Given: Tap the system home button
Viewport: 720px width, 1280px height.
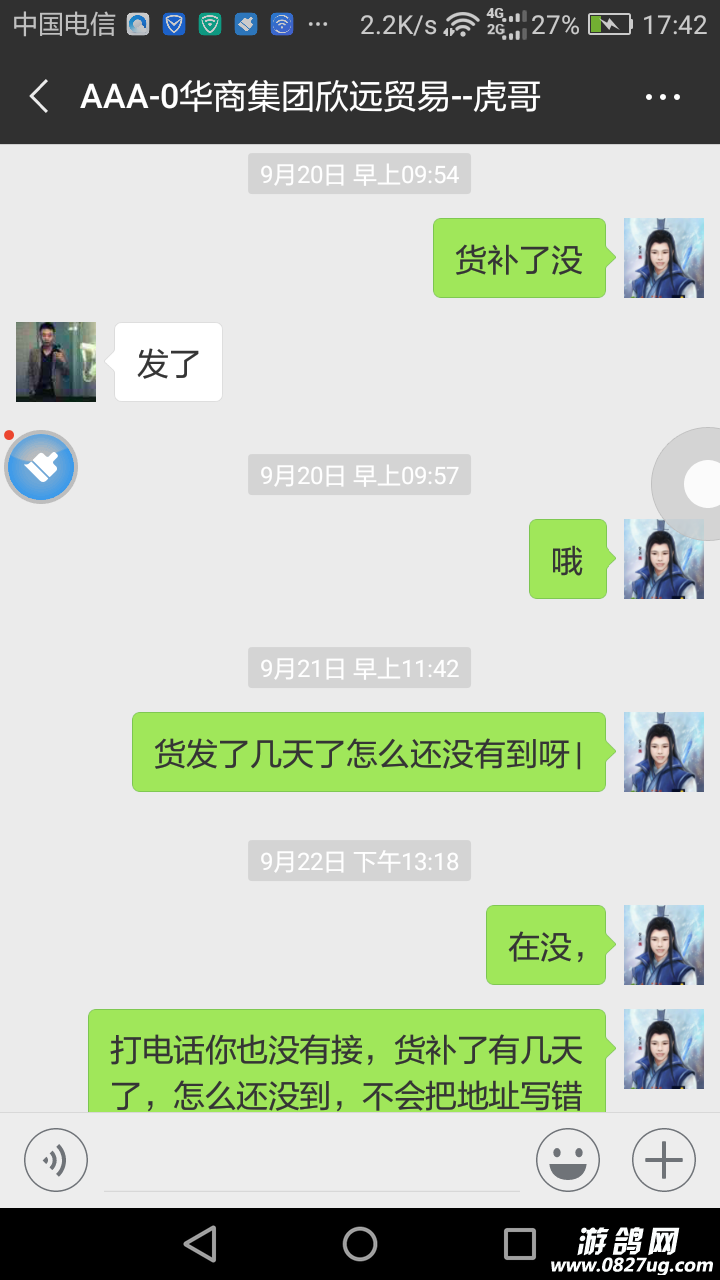Looking at the screenshot, I should click(360, 1244).
